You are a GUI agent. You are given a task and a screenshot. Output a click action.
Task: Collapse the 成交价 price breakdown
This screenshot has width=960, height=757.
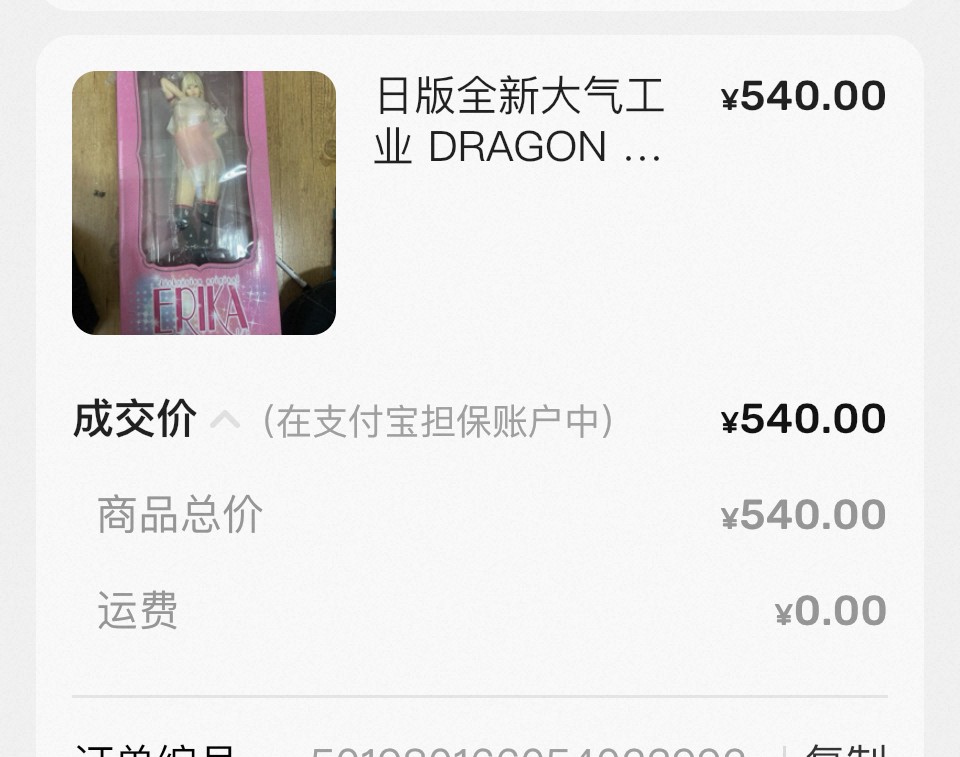pyautogui.click(x=225, y=420)
